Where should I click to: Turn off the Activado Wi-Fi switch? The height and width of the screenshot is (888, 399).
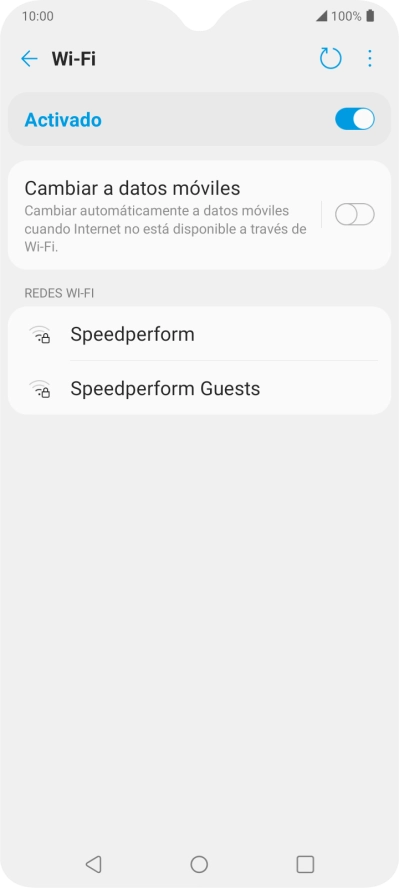pyautogui.click(x=355, y=119)
